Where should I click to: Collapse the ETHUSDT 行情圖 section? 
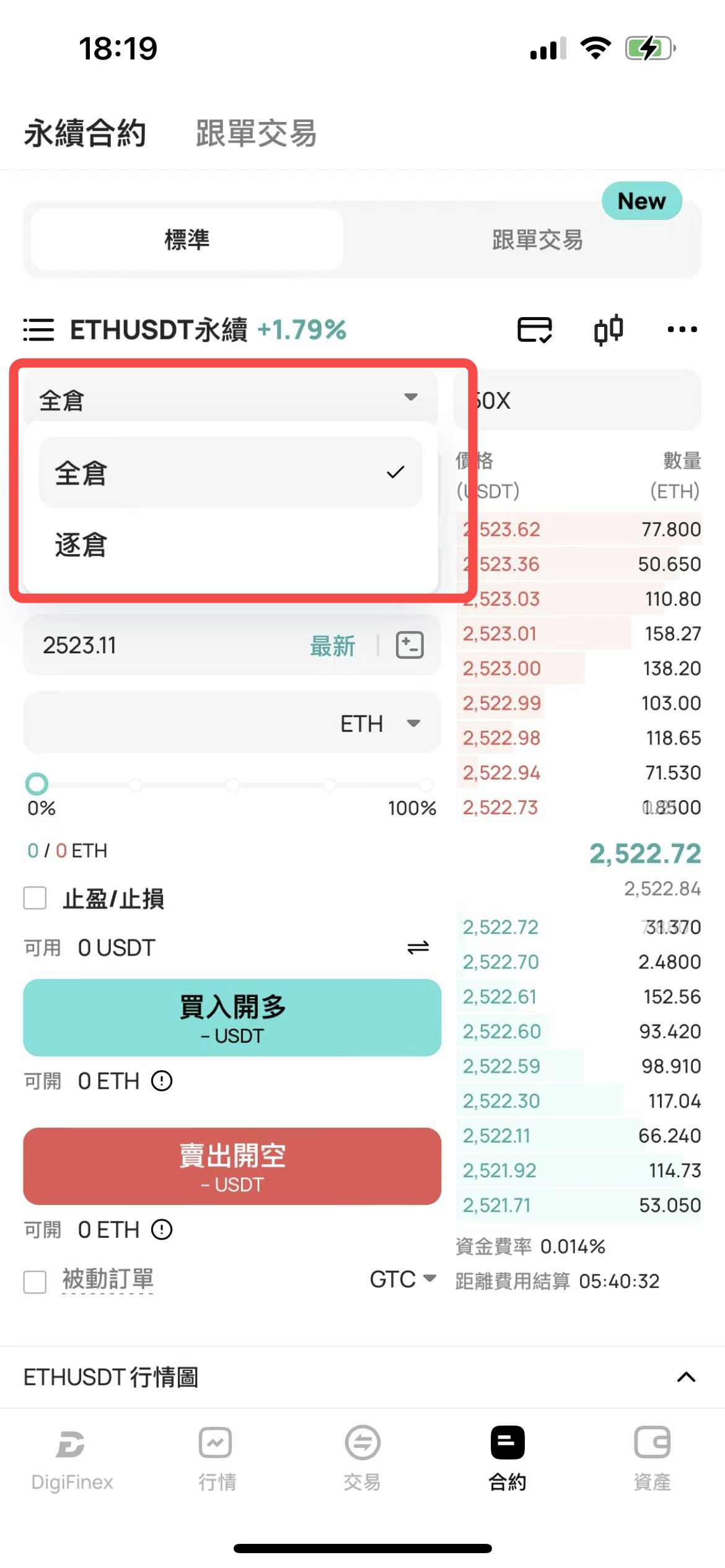[x=686, y=1377]
